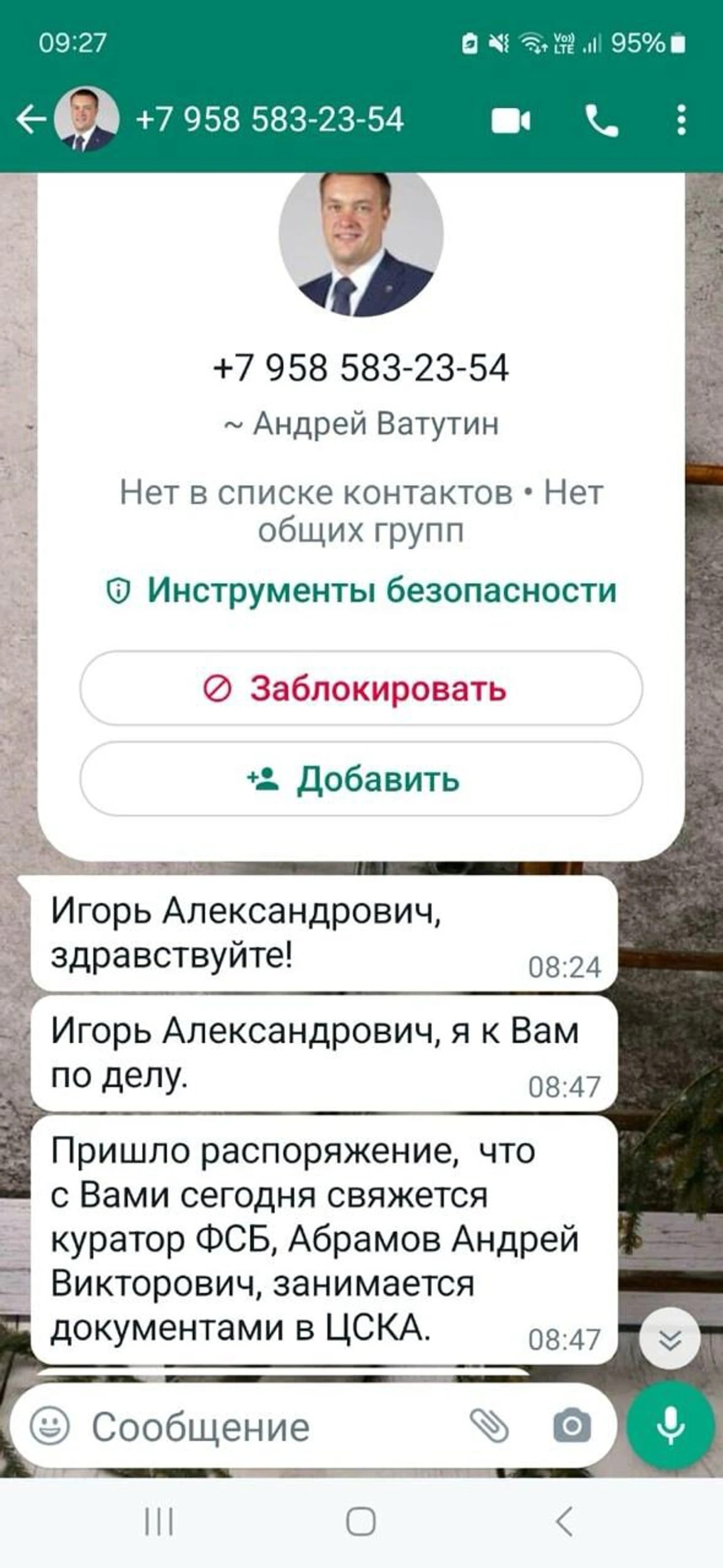Start a video call with this number
The height and width of the screenshot is (1568, 723).
point(511,120)
